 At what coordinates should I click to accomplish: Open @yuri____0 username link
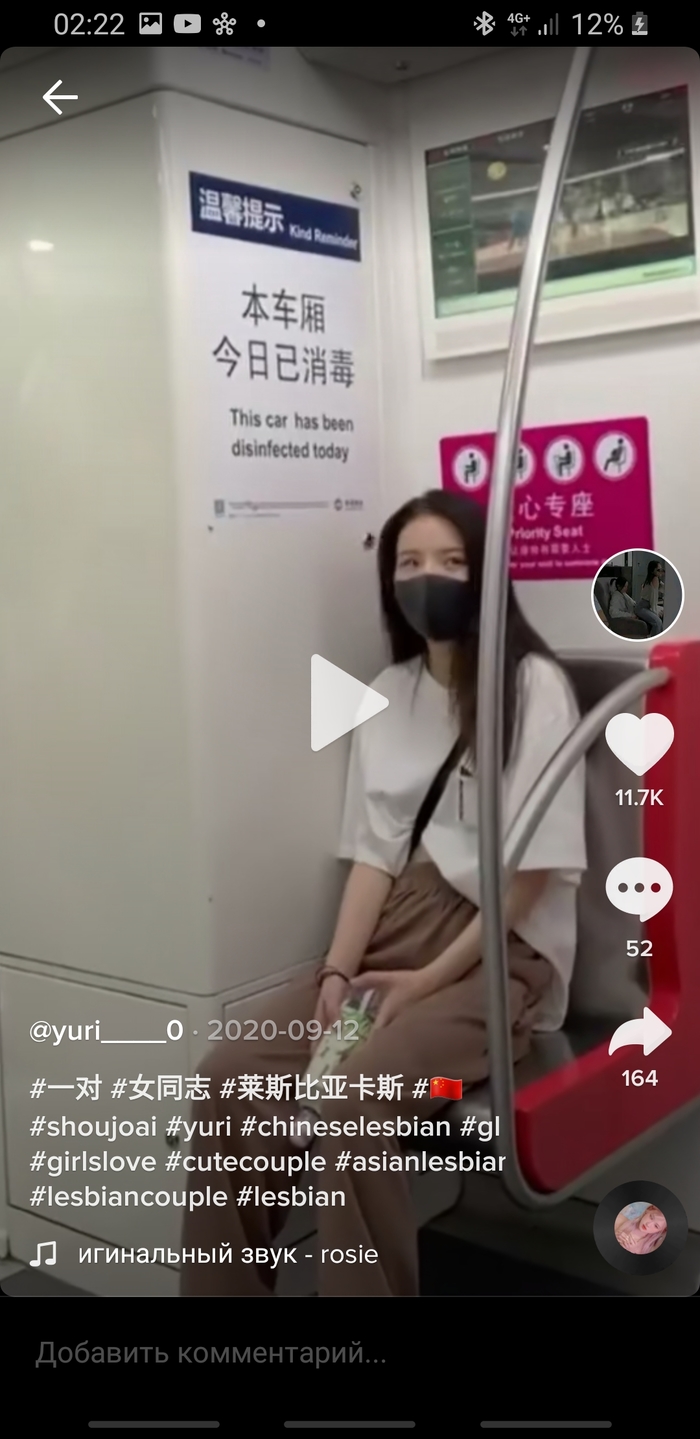[x=106, y=1031]
